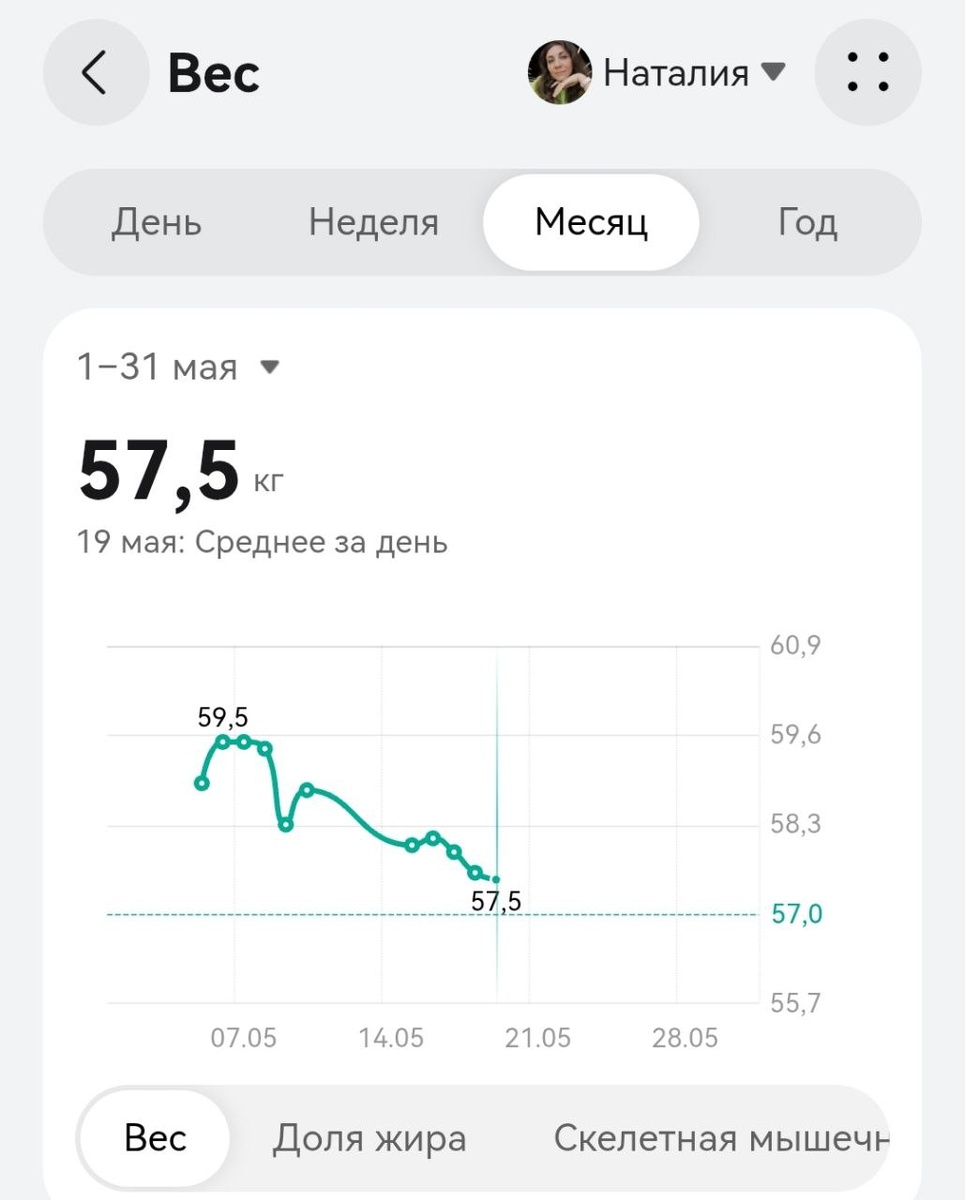The height and width of the screenshot is (1200, 965).
Task: Open the four-dot more options menu
Action: point(867,73)
